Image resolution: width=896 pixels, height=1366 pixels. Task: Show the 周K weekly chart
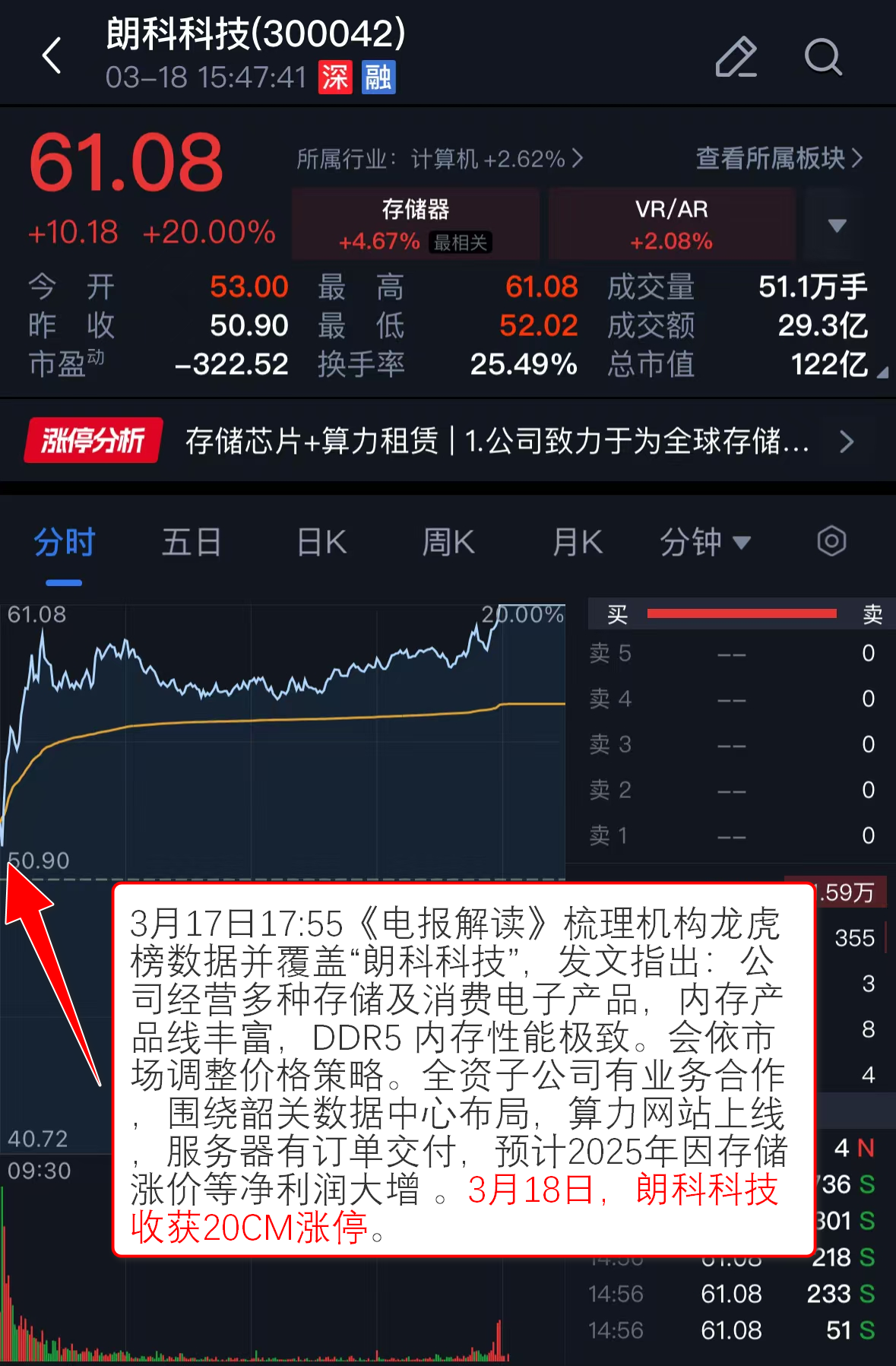pos(448,543)
